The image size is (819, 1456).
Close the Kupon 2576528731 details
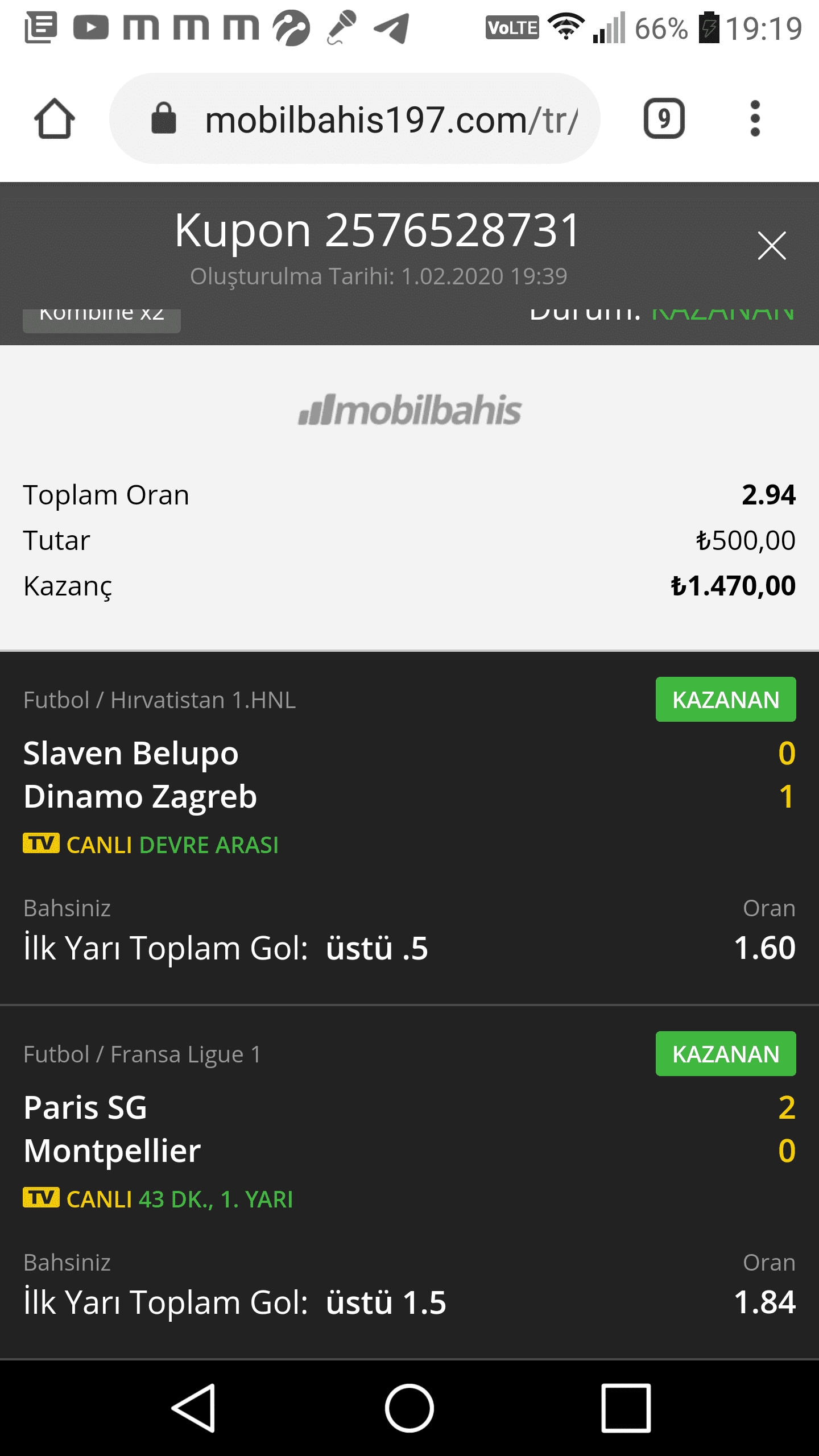coord(772,246)
